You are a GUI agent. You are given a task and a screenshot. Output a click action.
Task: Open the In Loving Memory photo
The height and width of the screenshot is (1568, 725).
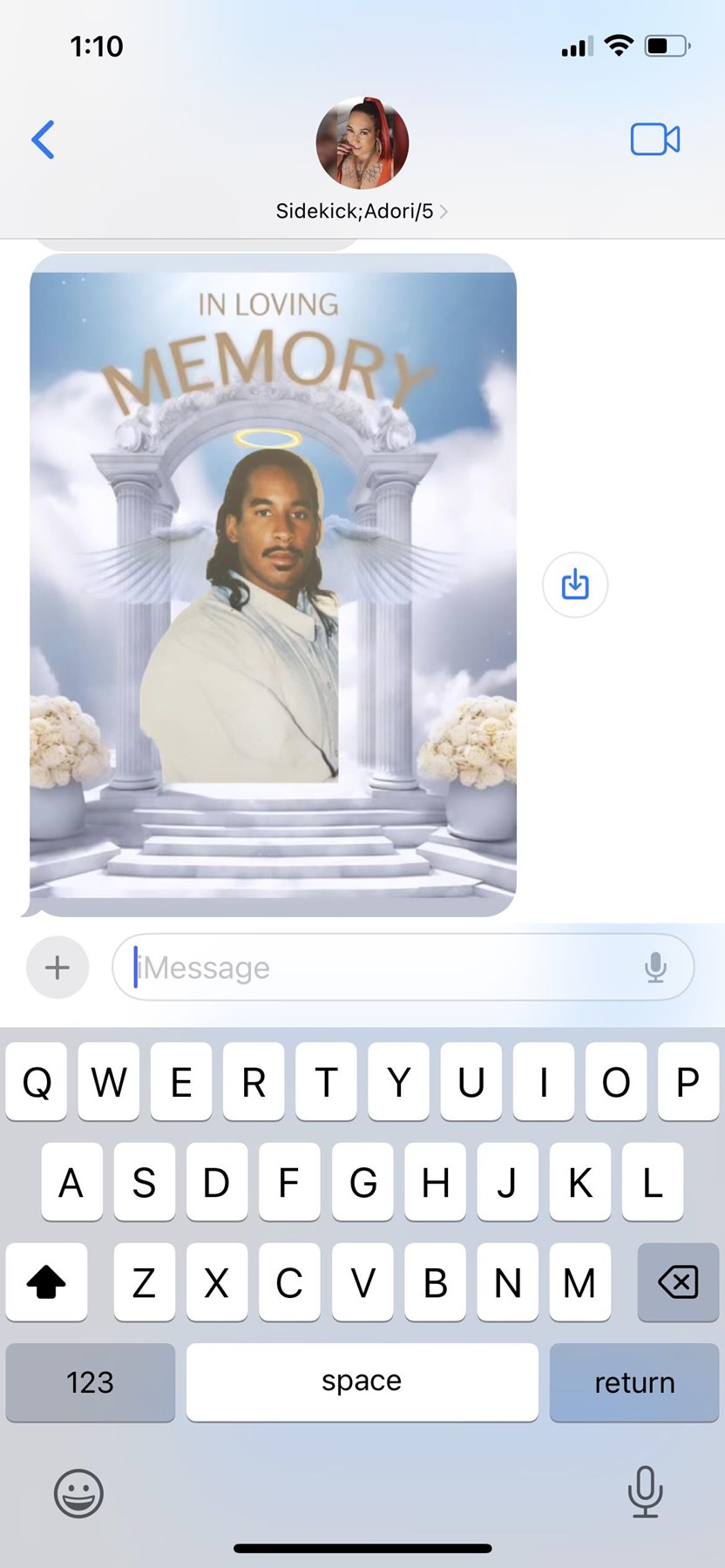pyautogui.click(x=273, y=584)
